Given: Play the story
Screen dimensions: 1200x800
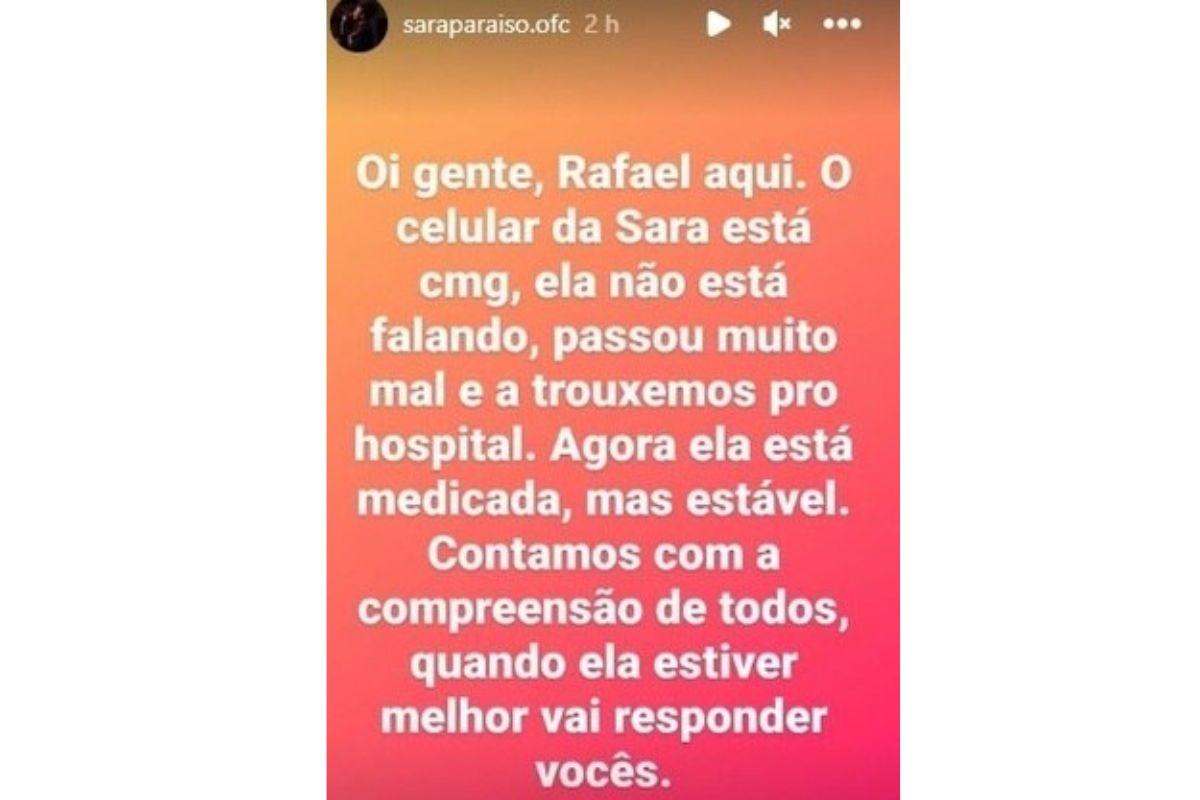Looking at the screenshot, I should tap(718, 25).
